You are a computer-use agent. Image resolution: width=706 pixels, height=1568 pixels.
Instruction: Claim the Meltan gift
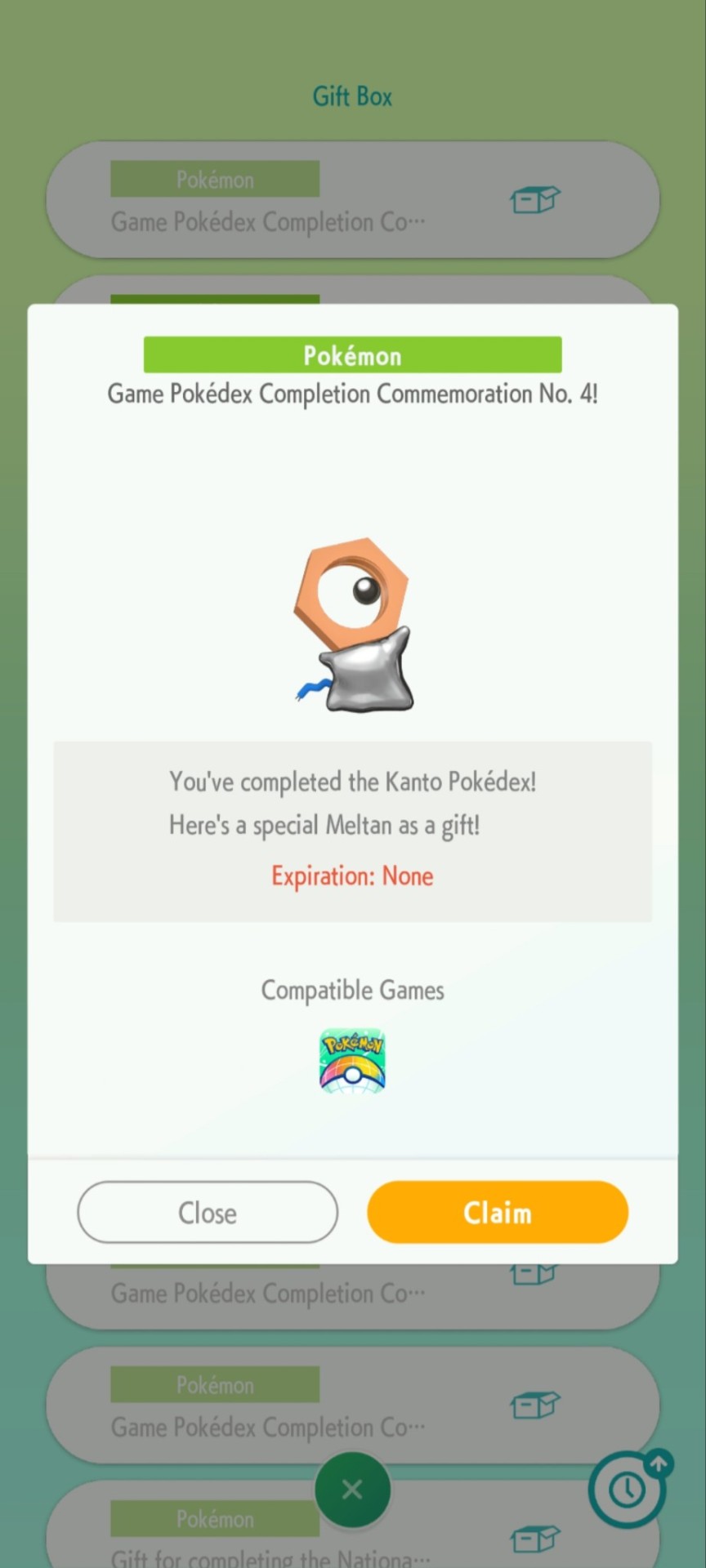(x=497, y=1212)
